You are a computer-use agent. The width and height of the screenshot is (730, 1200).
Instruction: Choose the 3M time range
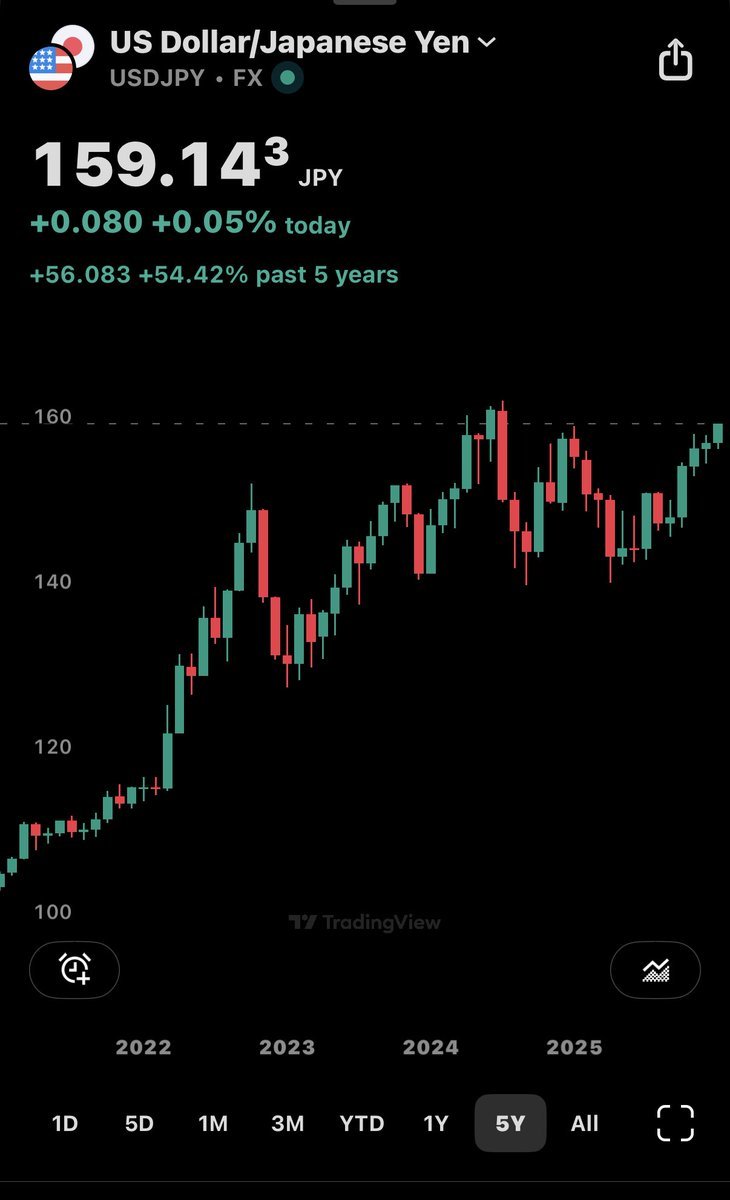287,1123
